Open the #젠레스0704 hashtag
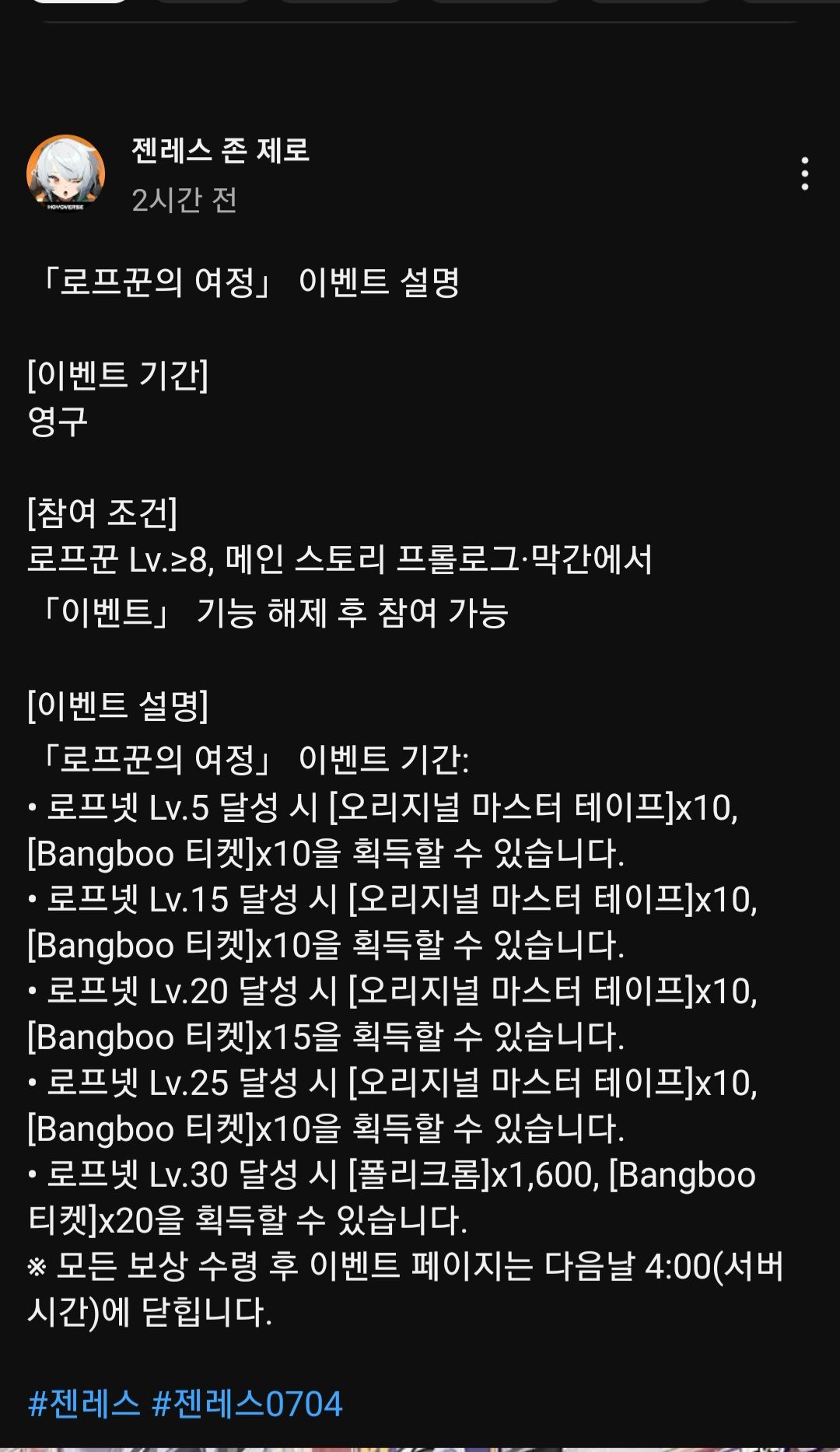The height and width of the screenshot is (1452, 840). 247,1404
